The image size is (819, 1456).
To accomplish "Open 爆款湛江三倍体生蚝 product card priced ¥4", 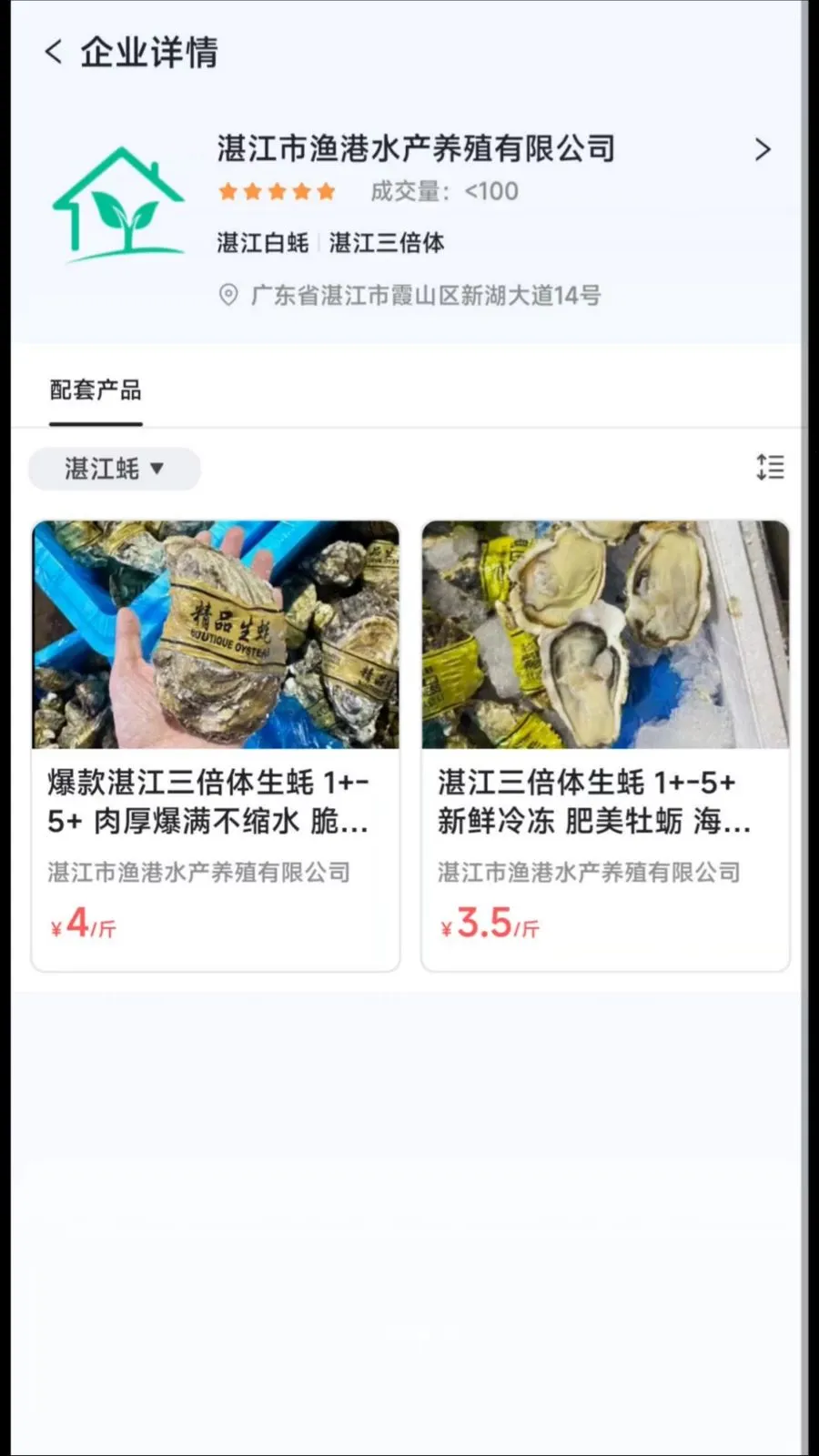I will [x=216, y=744].
